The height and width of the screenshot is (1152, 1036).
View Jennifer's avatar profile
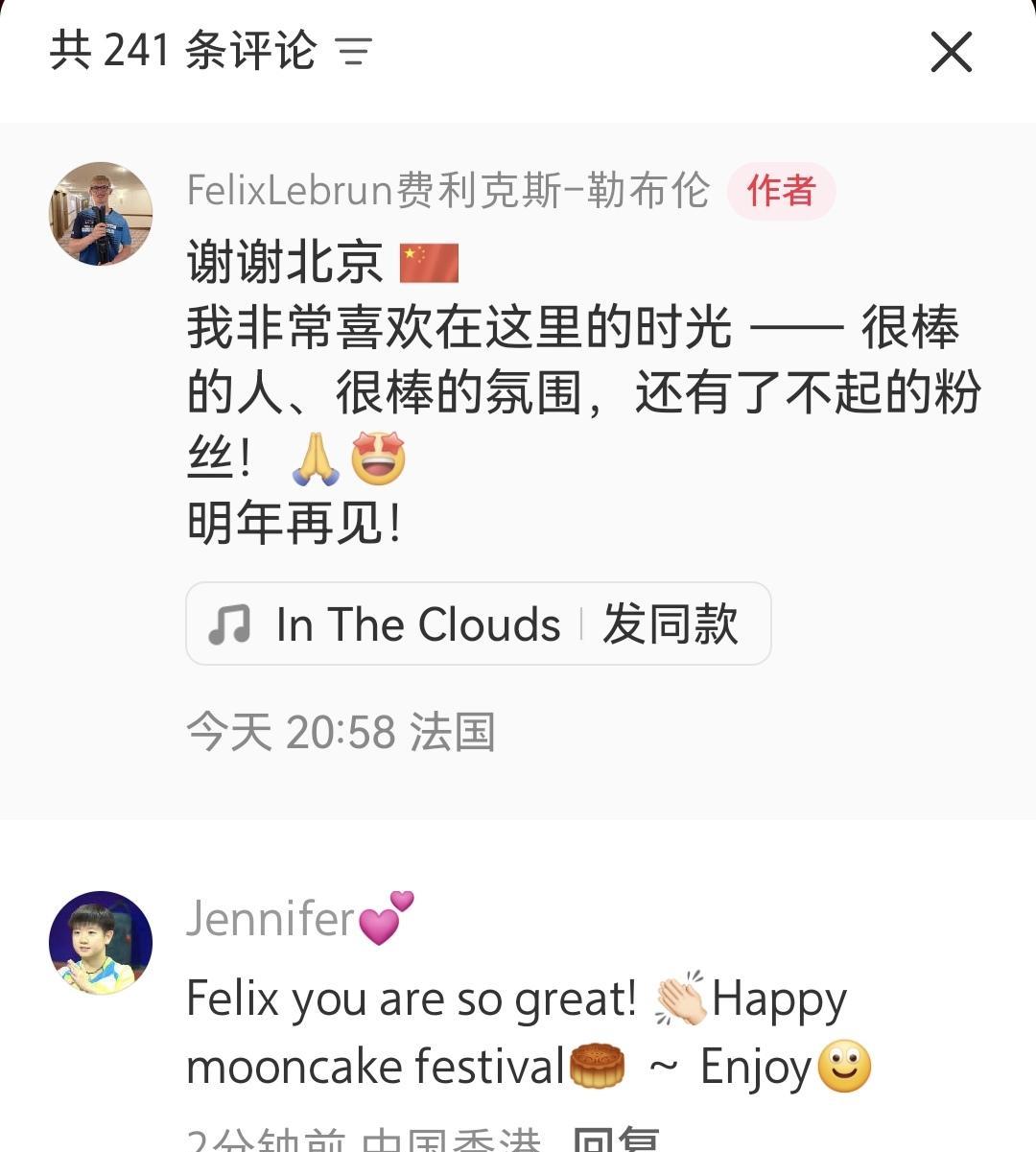[x=101, y=942]
